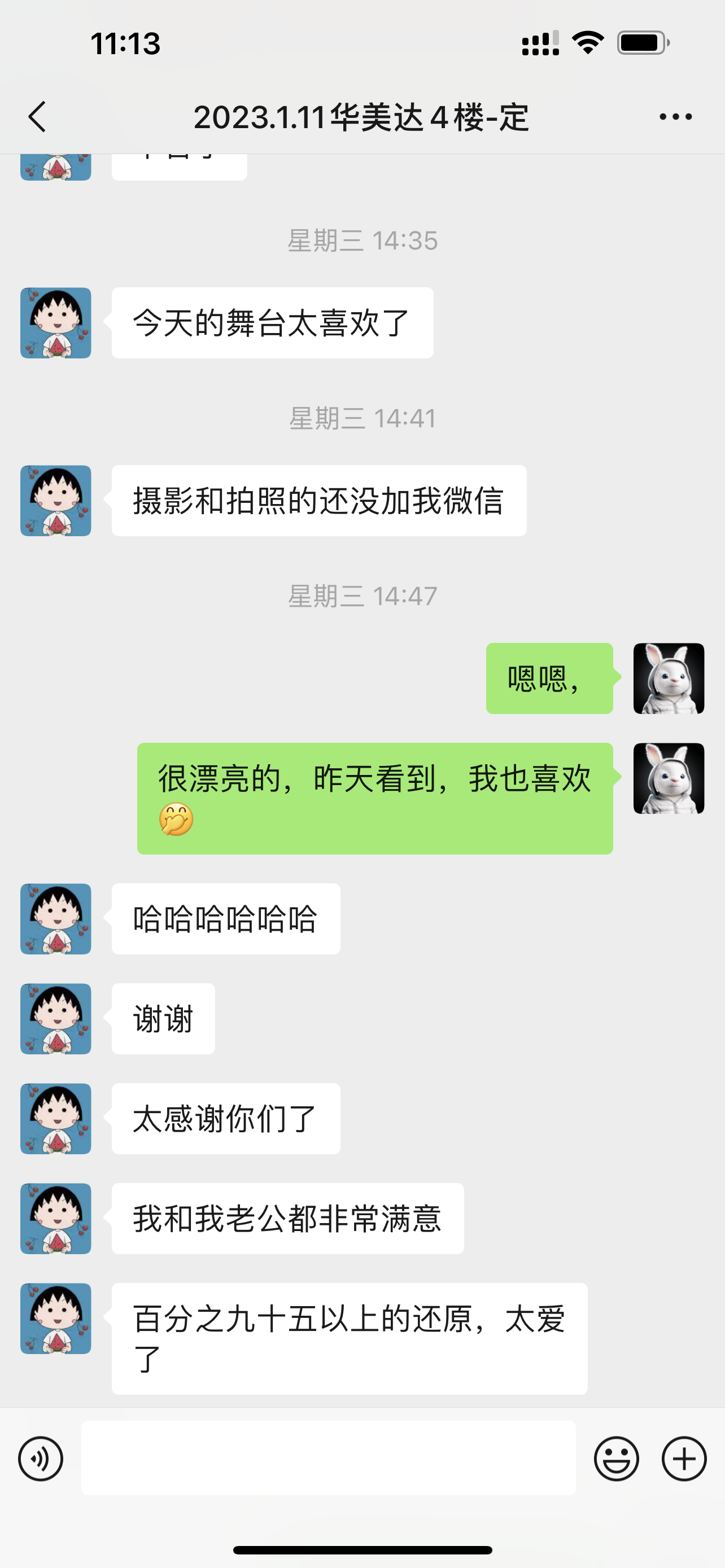Tap the message text field
The image size is (725, 1568).
point(329,1458)
